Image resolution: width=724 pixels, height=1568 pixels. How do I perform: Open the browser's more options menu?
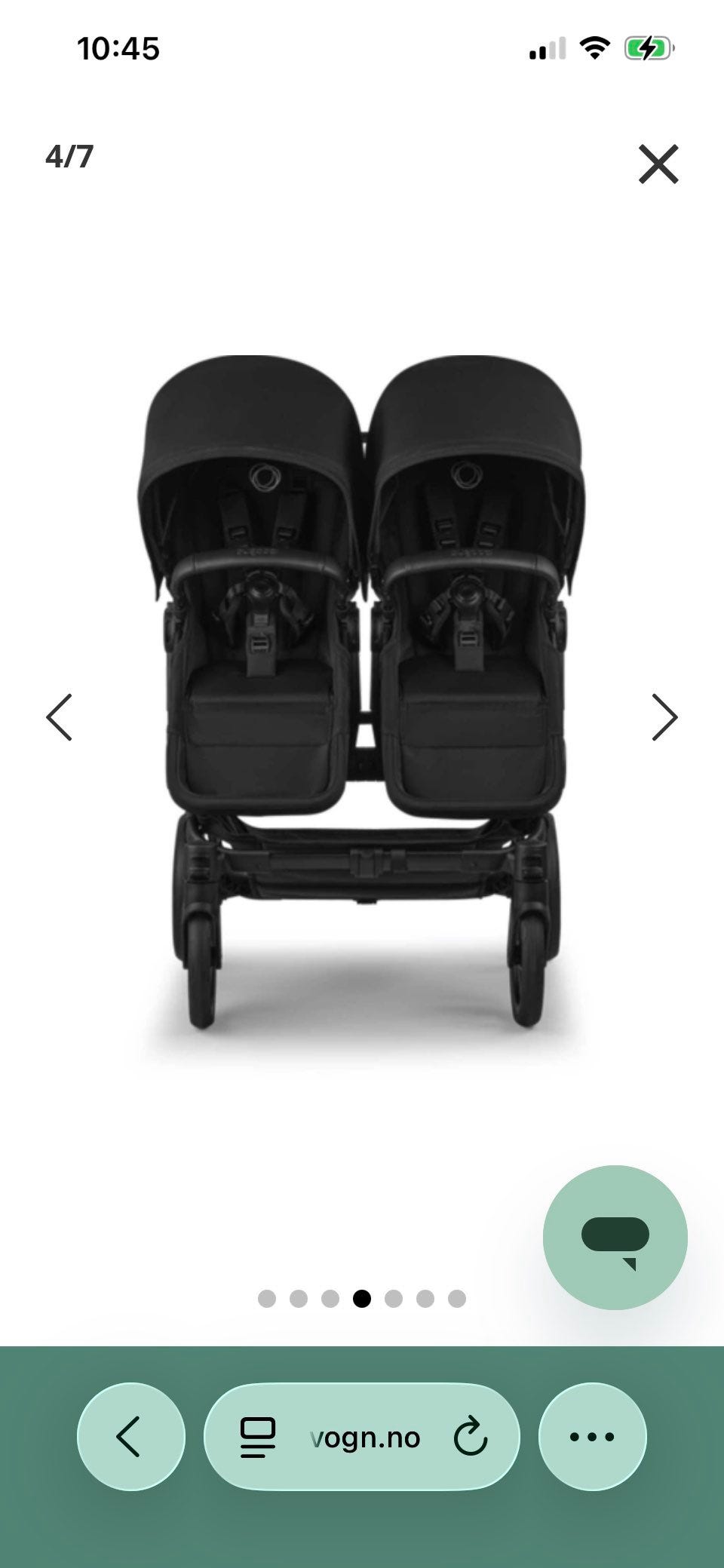[592, 1436]
